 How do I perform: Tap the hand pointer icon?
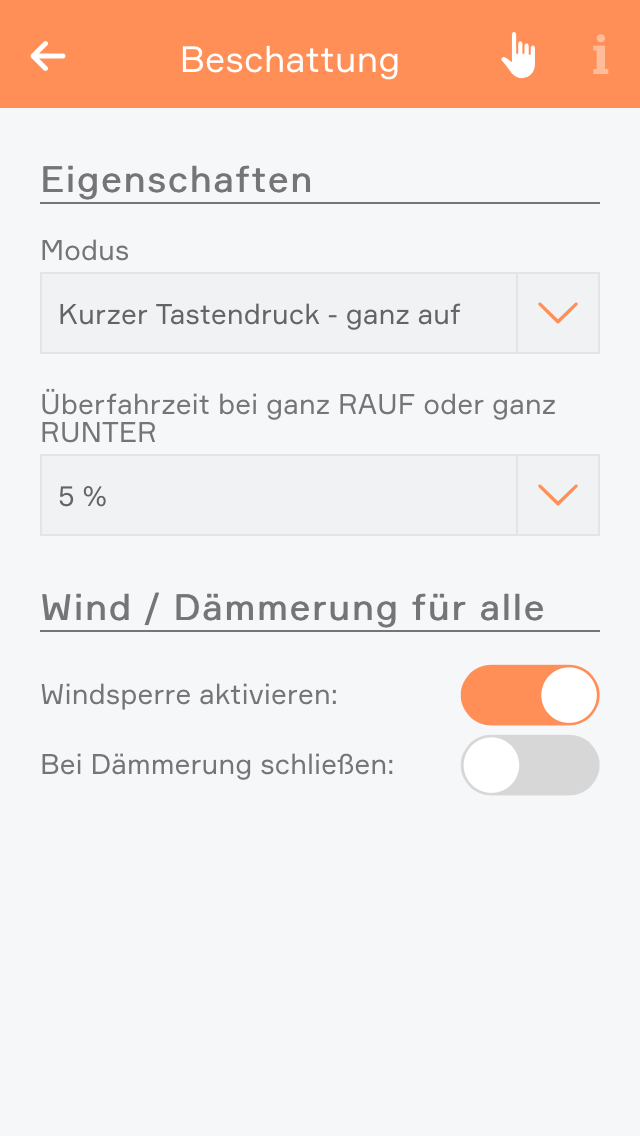point(518,55)
